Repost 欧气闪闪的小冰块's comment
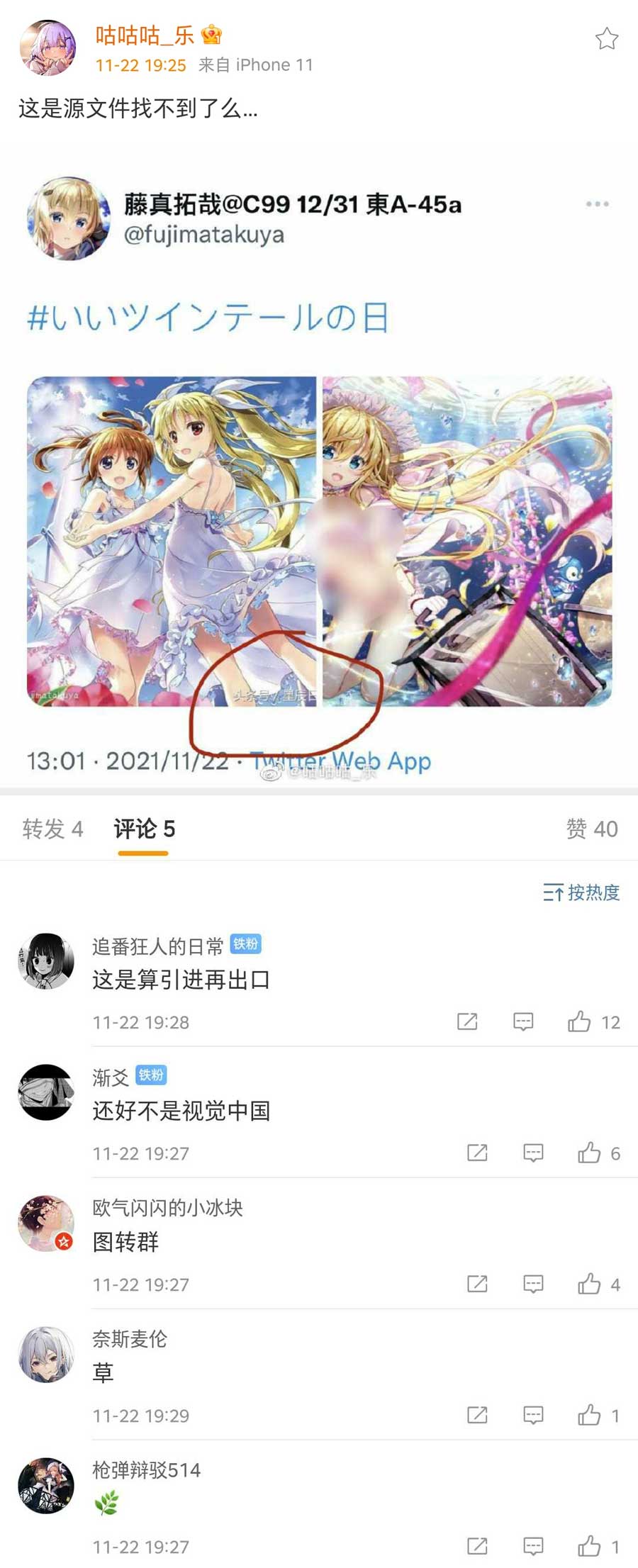The width and height of the screenshot is (638, 1568). (x=477, y=1284)
